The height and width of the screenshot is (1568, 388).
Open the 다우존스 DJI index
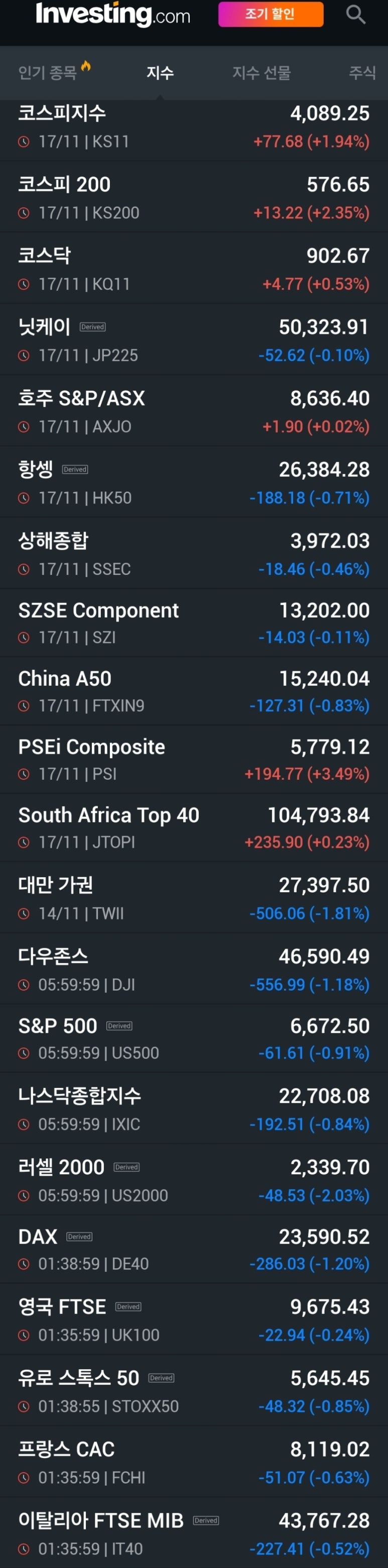coord(193,969)
